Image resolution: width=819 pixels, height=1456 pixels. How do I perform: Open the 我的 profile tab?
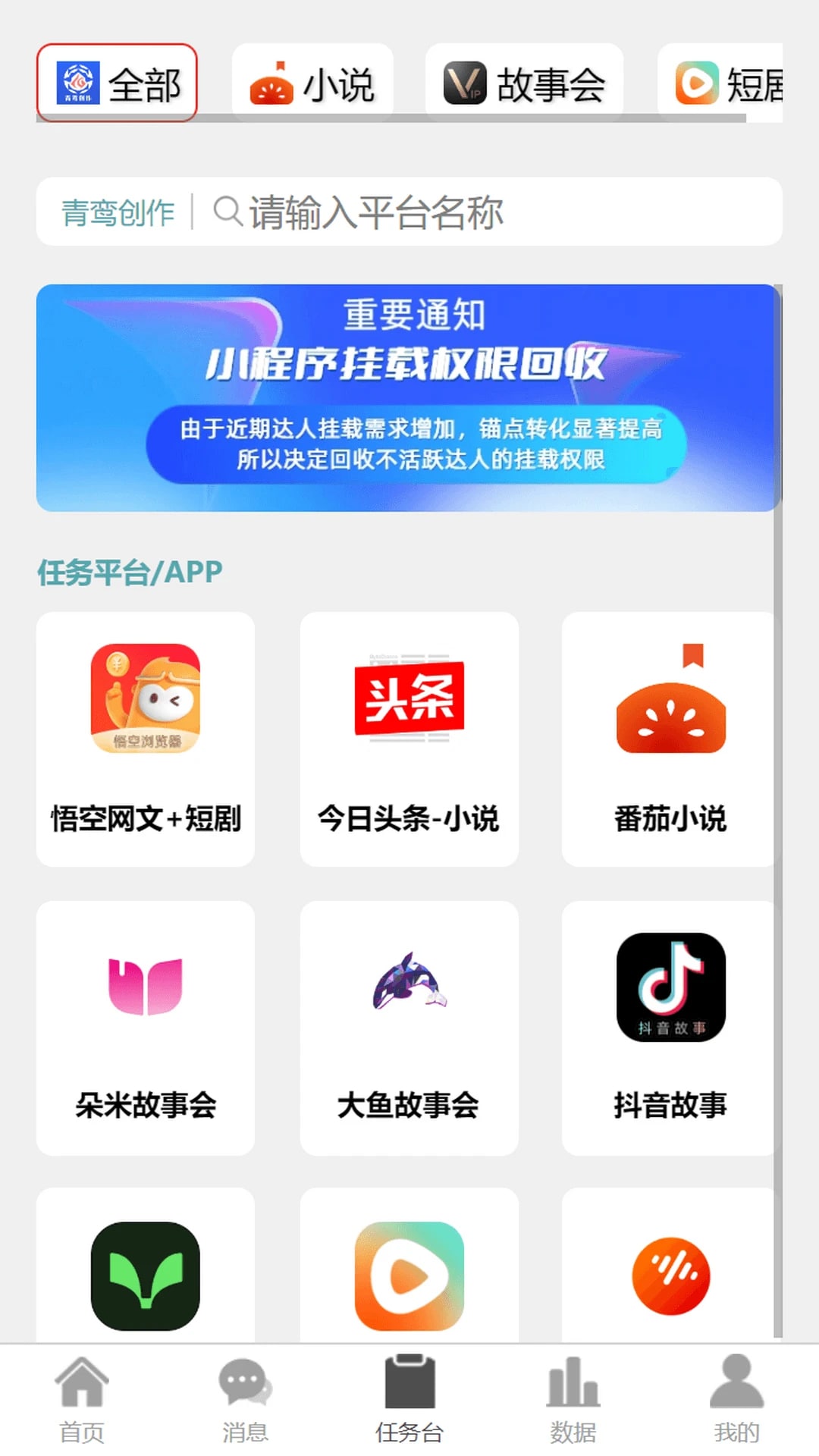tap(736, 1400)
